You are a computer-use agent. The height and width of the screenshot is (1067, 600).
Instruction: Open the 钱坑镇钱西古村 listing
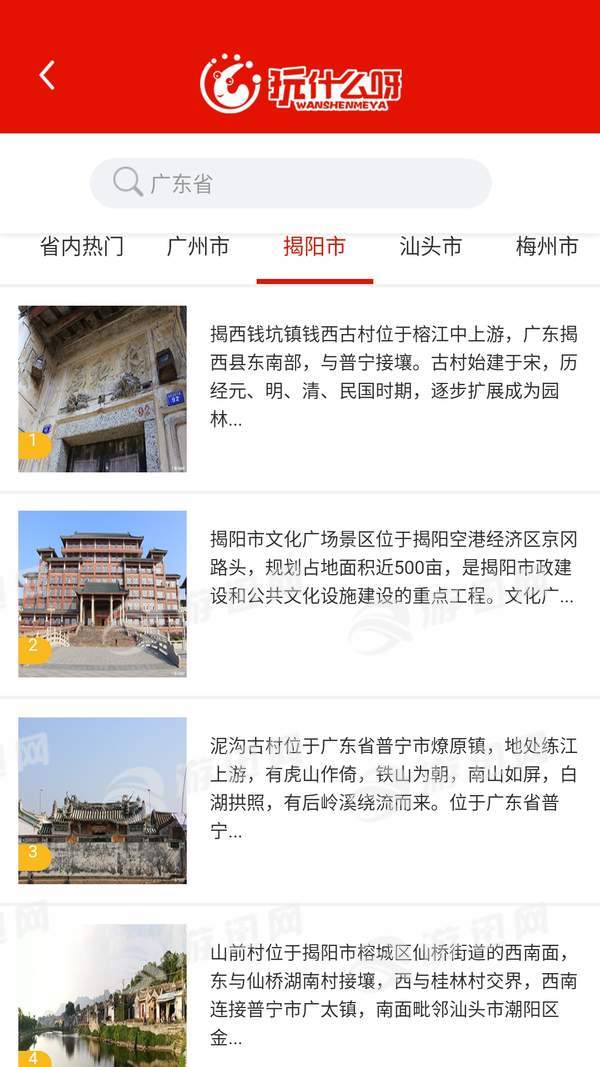(300, 389)
